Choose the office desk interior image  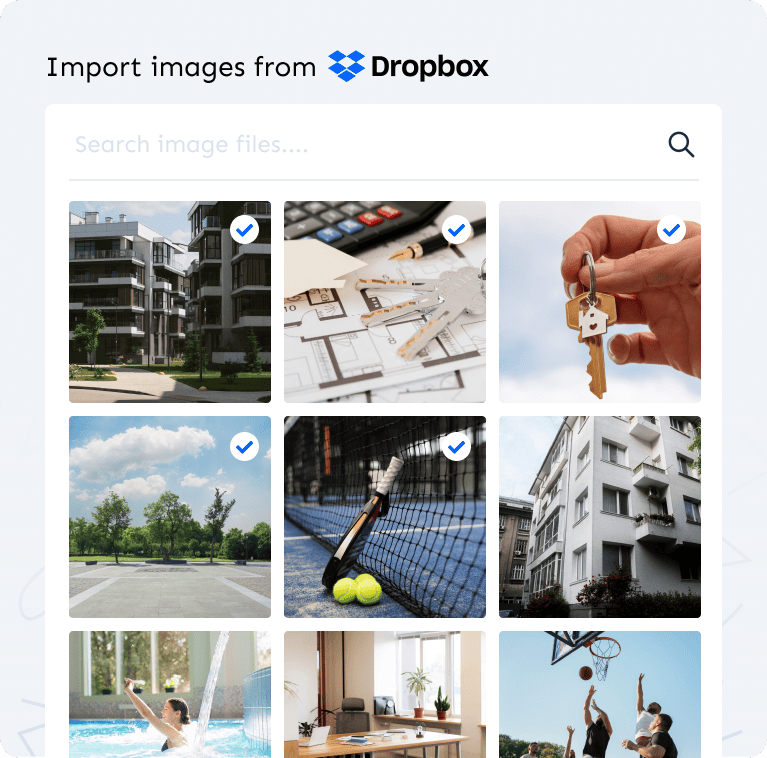(385, 694)
